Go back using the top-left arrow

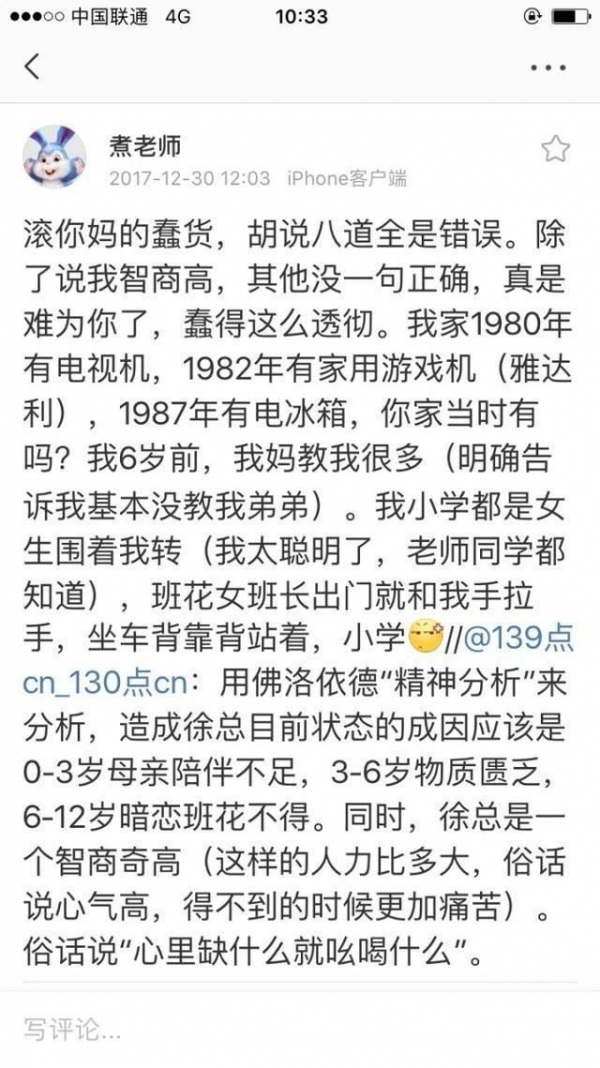pos(32,68)
